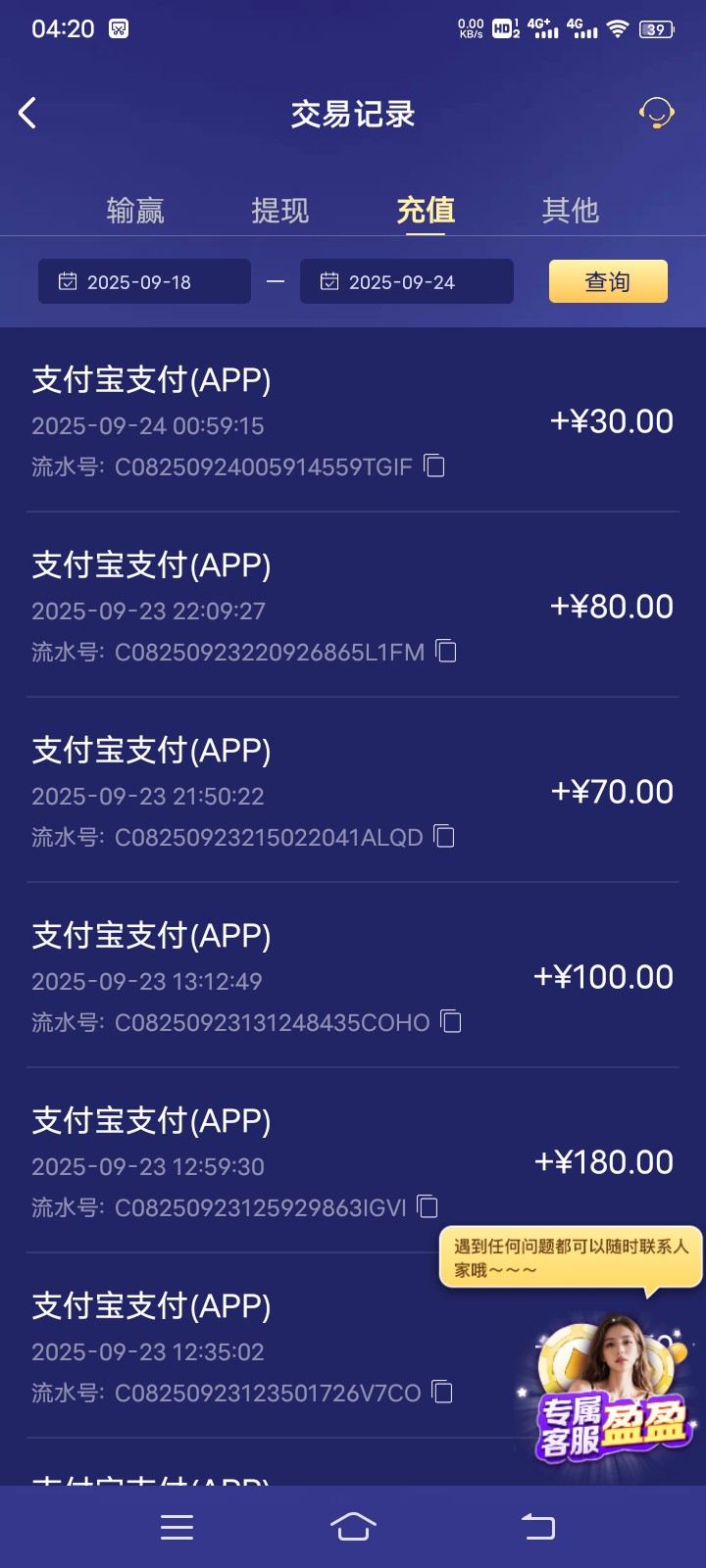Tap the system home button
The height and width of the screenshot is (1568, 706).
point(353,1527)
